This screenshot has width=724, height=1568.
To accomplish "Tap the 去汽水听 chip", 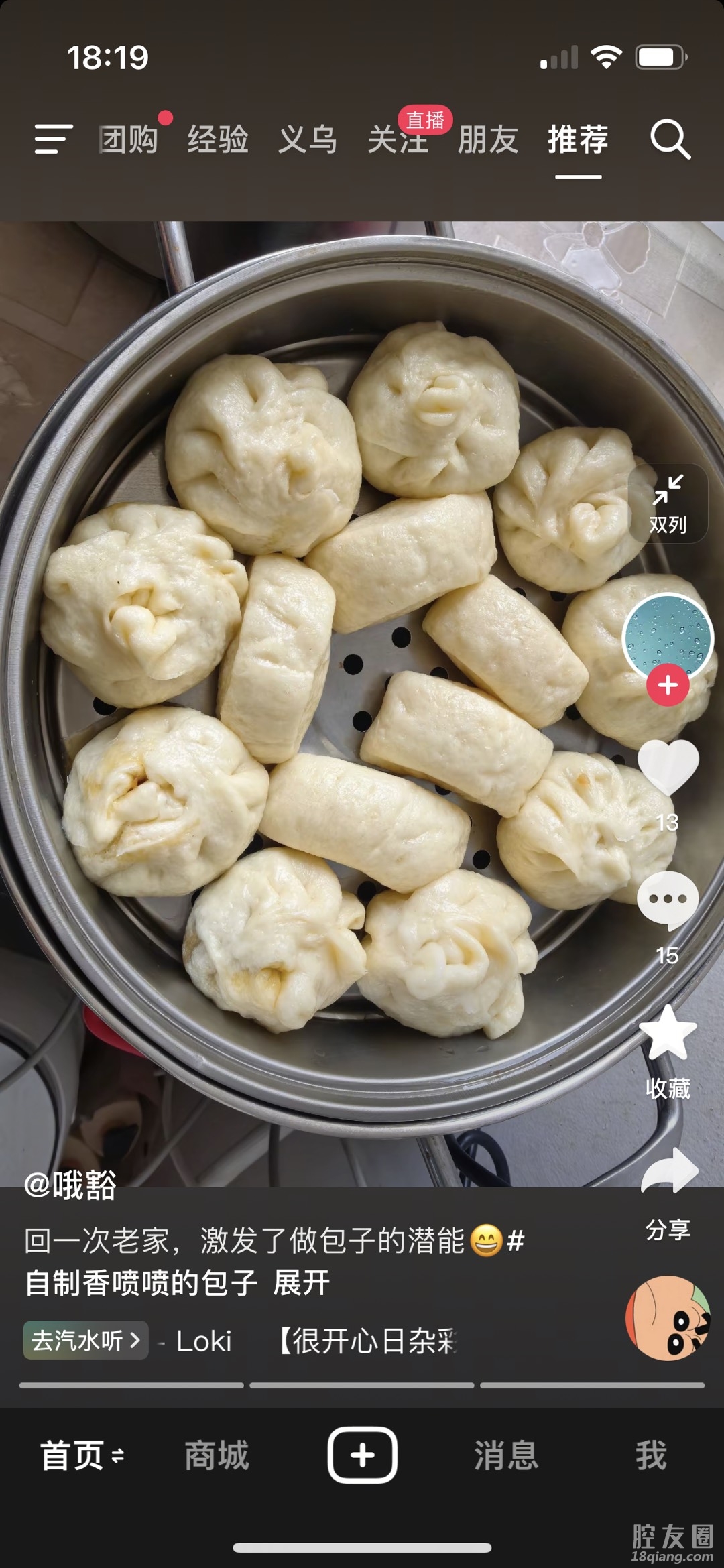I will pos(86,1341).
